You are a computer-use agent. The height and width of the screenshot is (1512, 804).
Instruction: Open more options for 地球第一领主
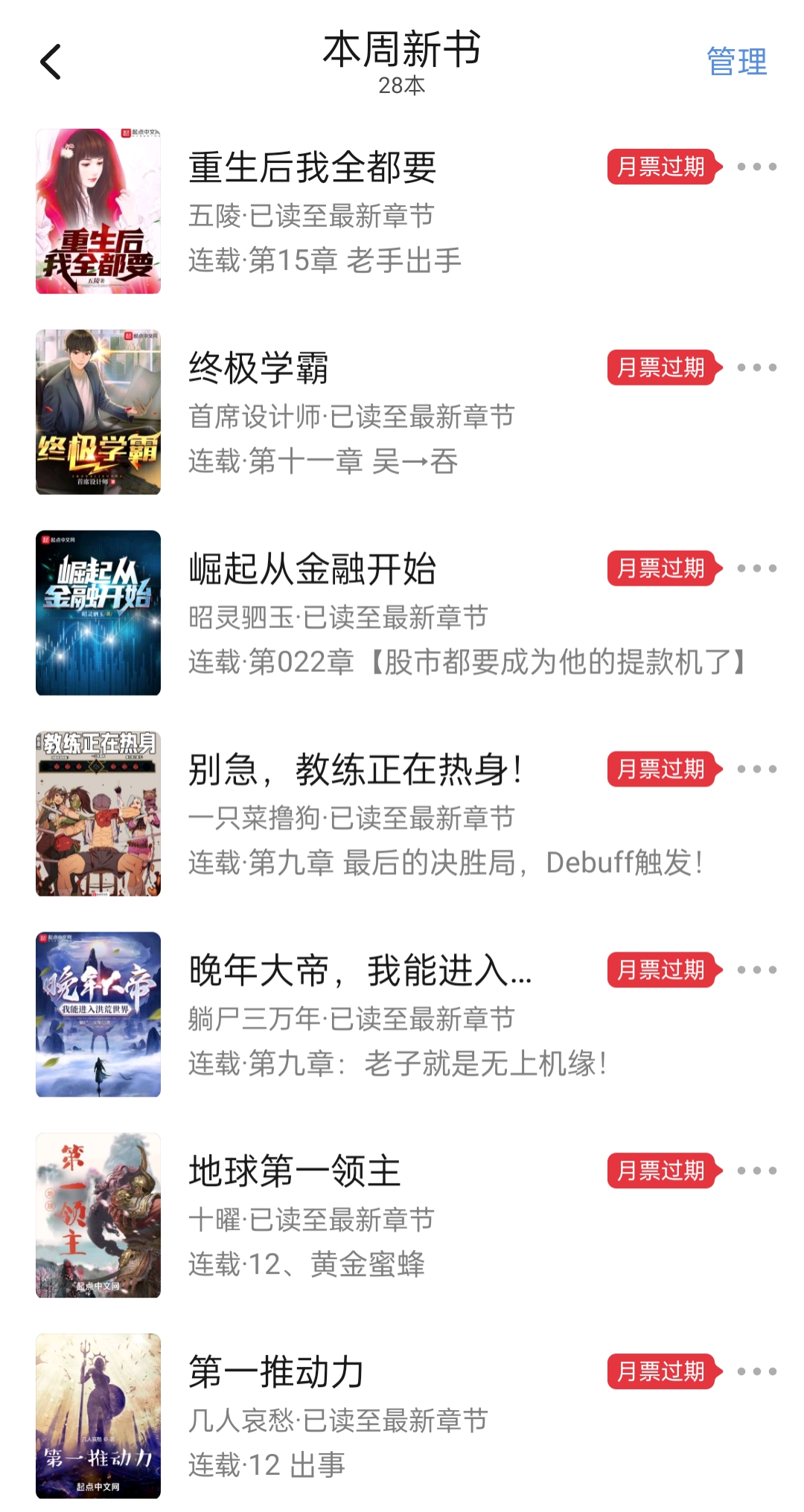click(757, 1170)
